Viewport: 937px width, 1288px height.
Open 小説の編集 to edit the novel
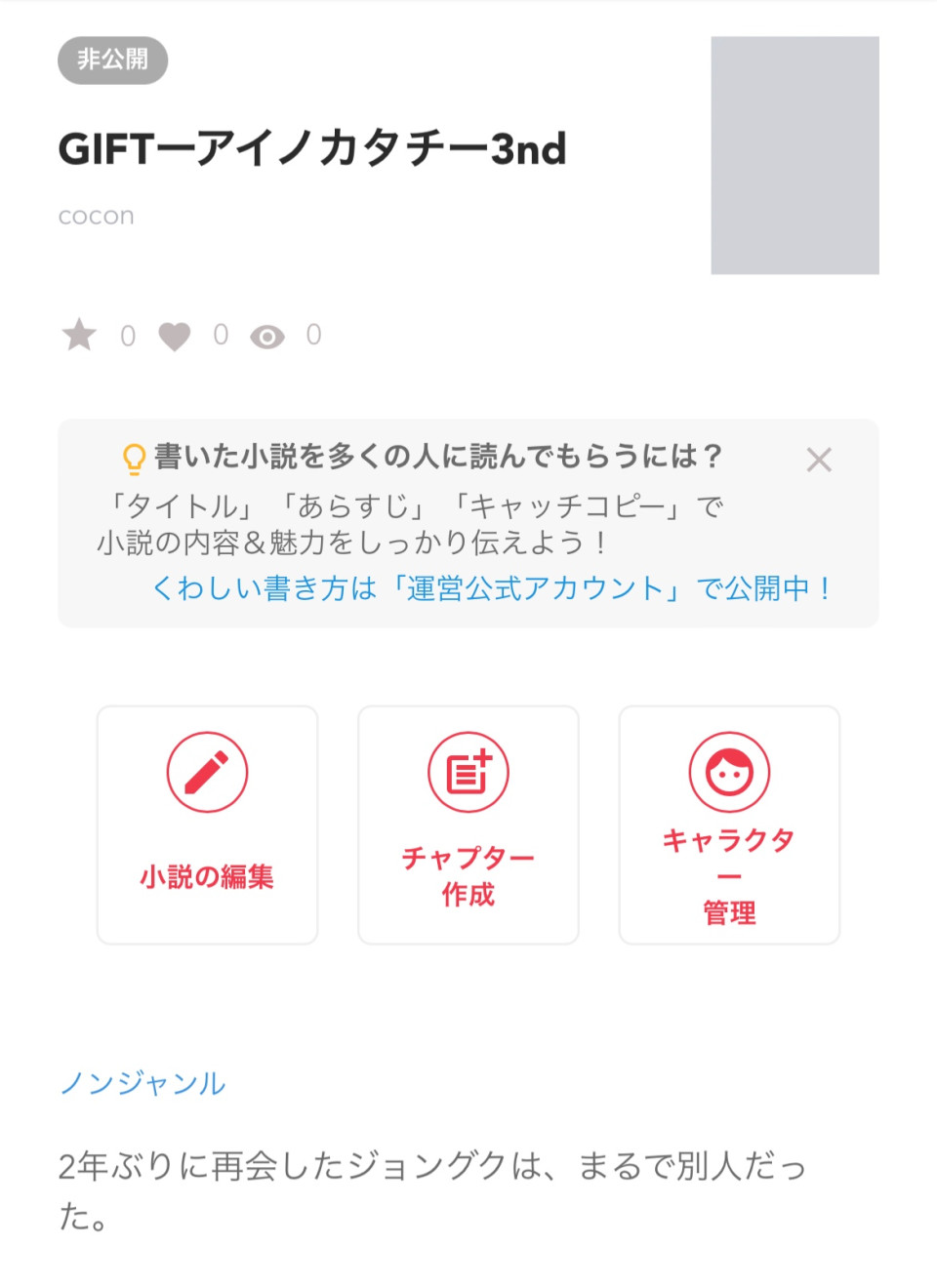tap(207, 825)
